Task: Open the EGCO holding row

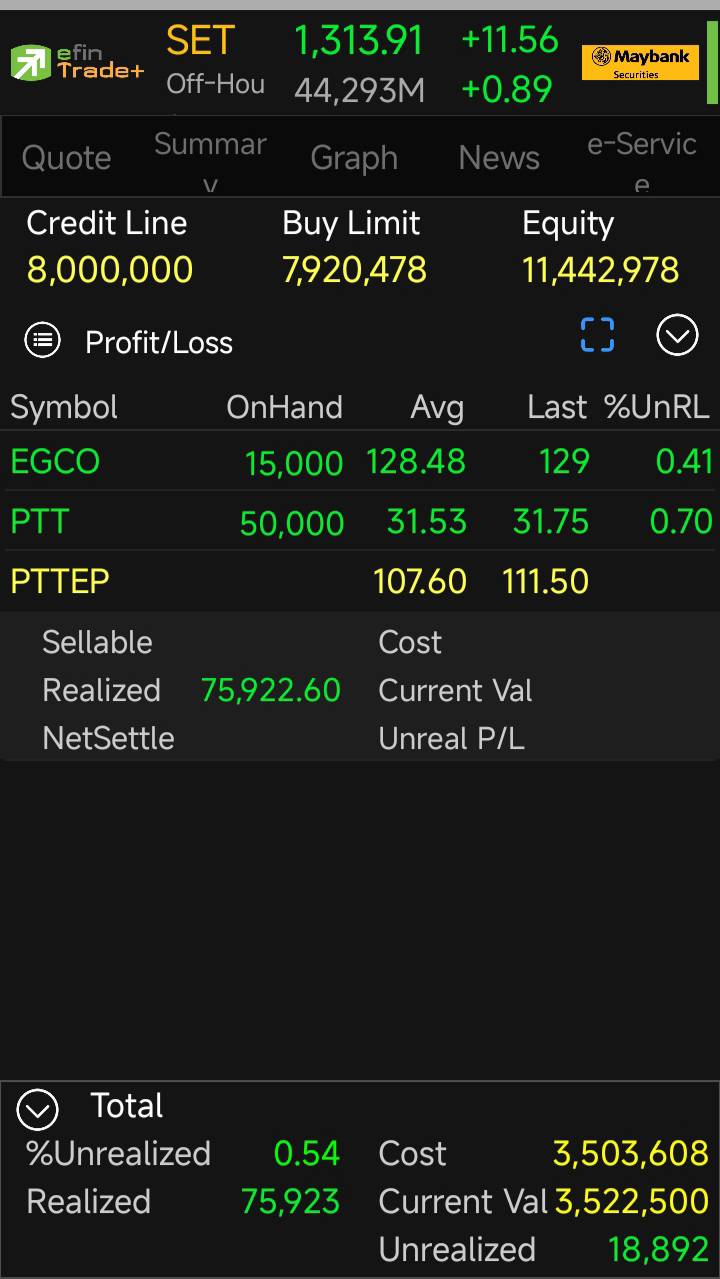Action: pos(360,462)
